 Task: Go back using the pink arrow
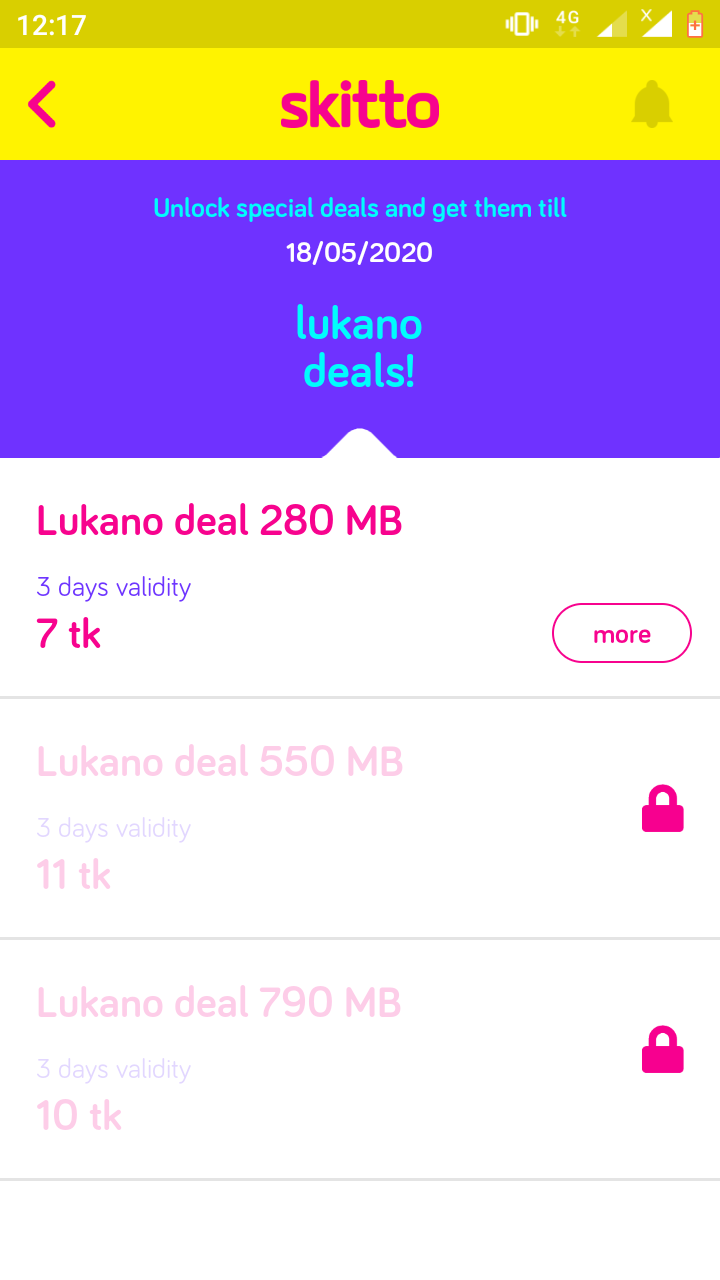coord(42,104)
